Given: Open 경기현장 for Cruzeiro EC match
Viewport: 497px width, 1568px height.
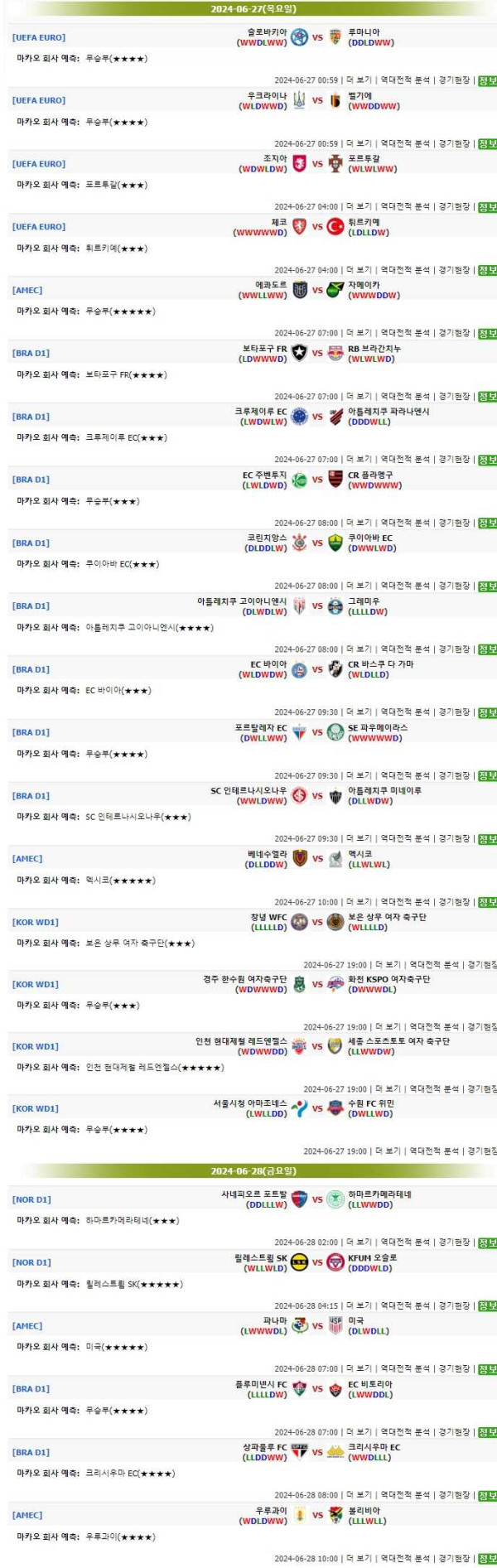Looking at the screenshot, I should 454,460.
